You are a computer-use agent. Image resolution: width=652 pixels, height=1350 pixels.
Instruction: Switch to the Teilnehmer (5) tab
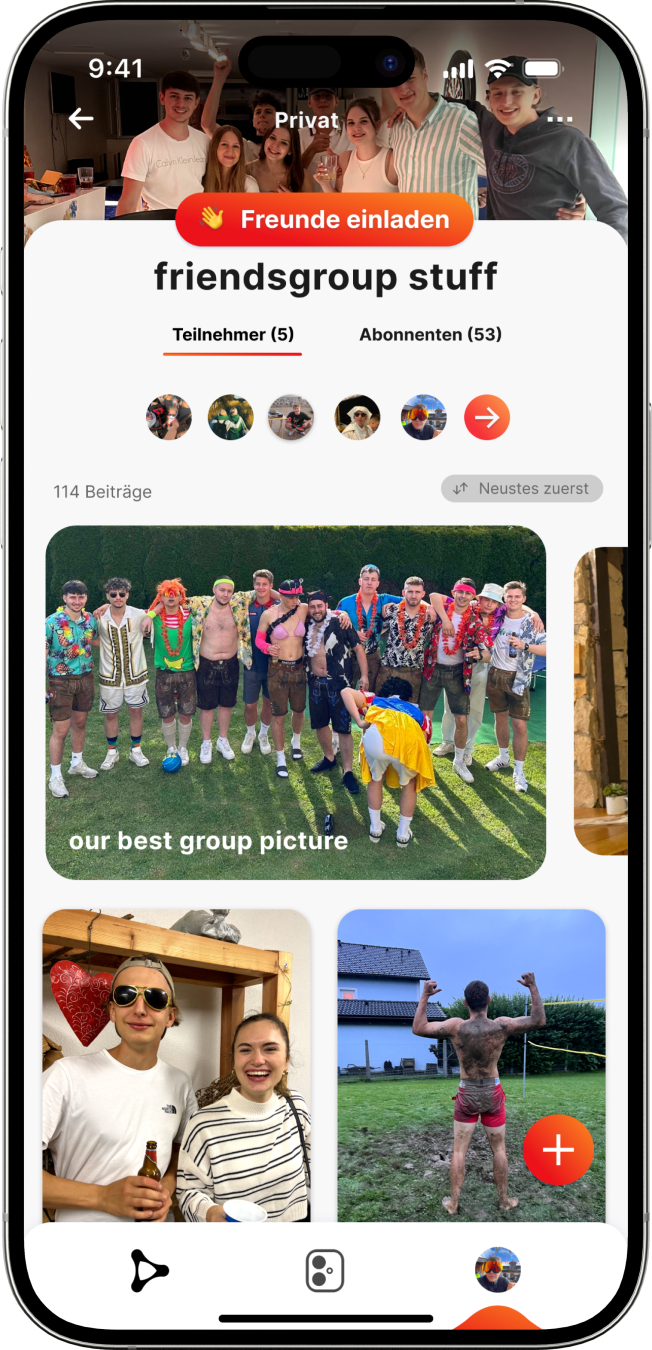point(233,335)
